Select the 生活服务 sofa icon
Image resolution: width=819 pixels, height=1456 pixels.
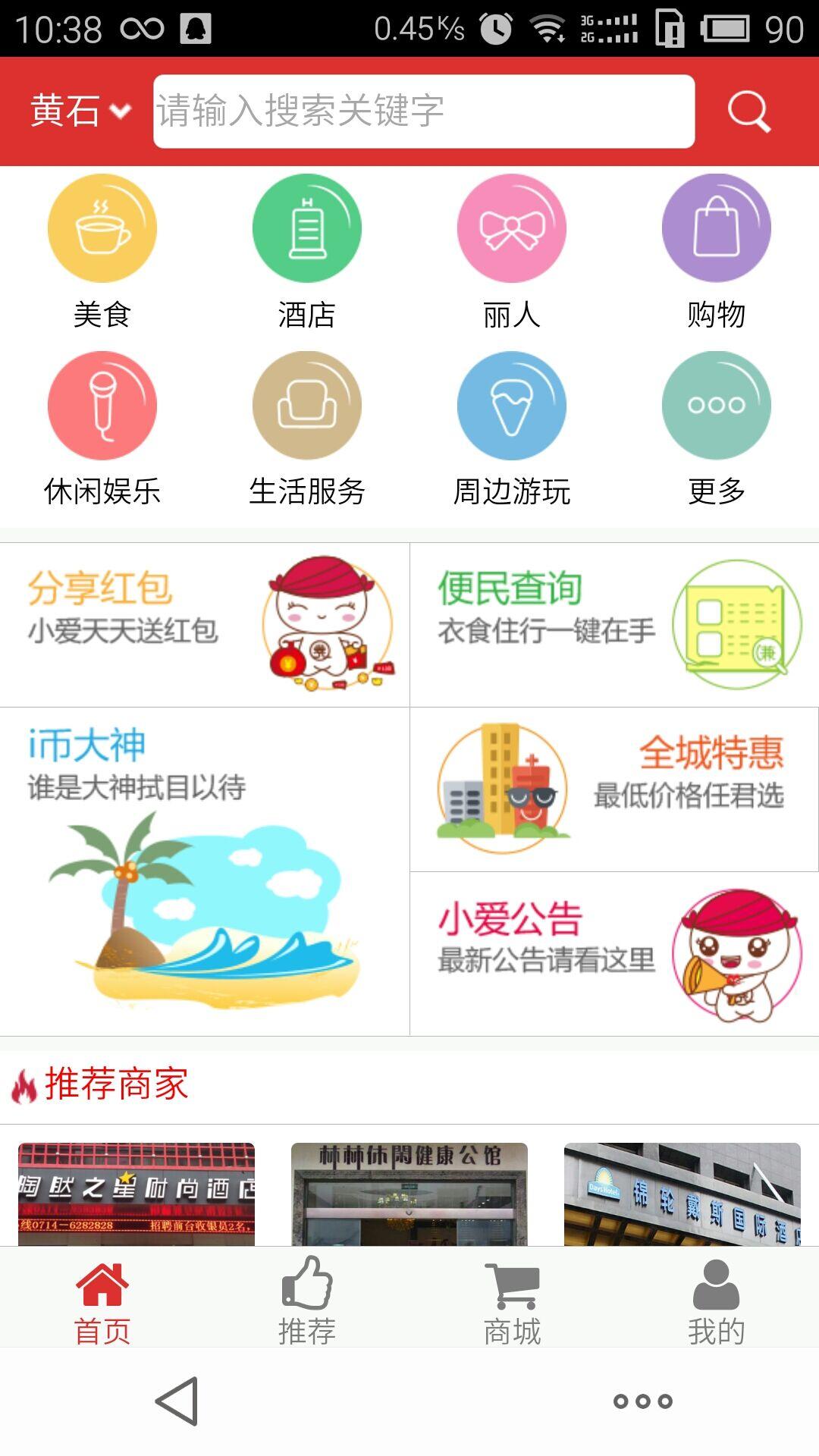pyautogui.click(x=307, y=406)
